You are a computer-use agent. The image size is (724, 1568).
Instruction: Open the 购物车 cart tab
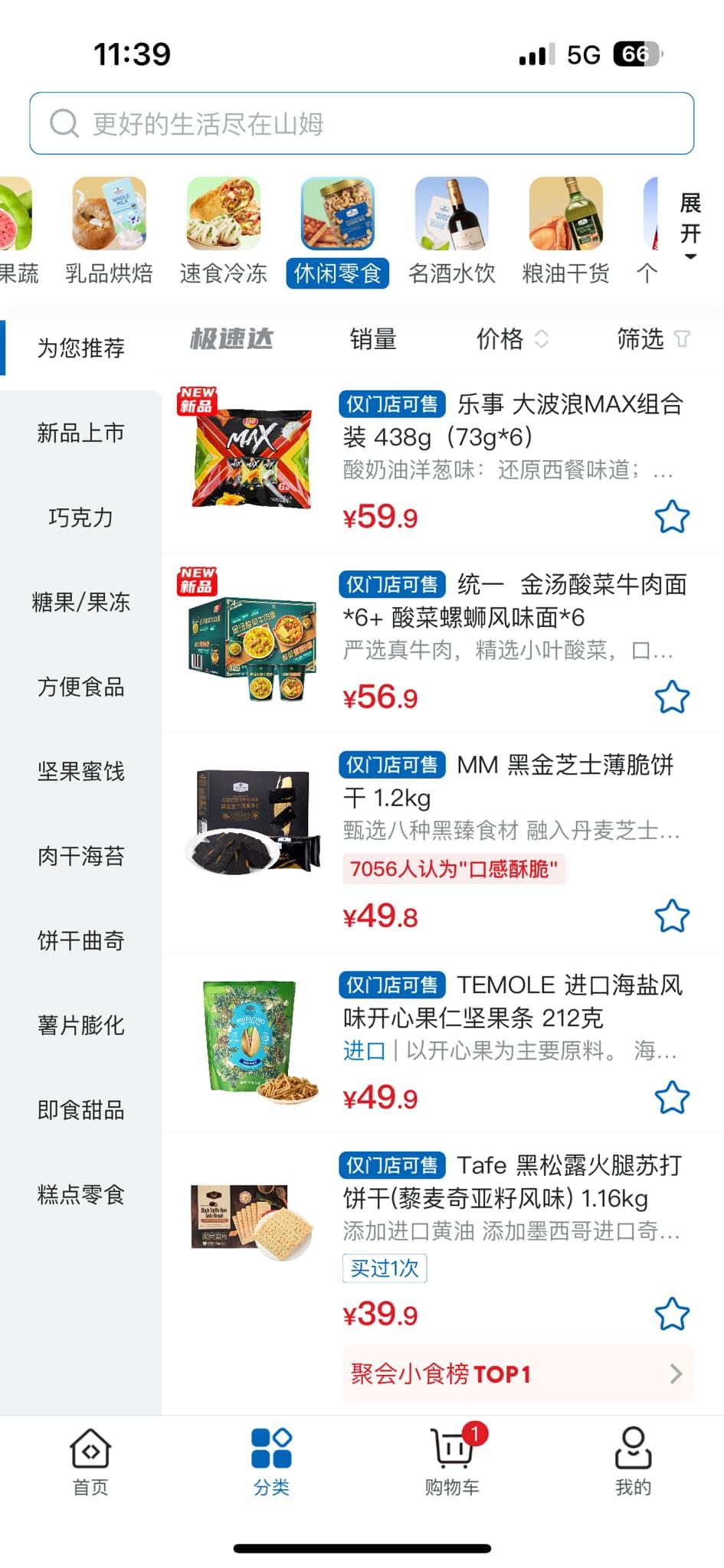(452, 1462)
